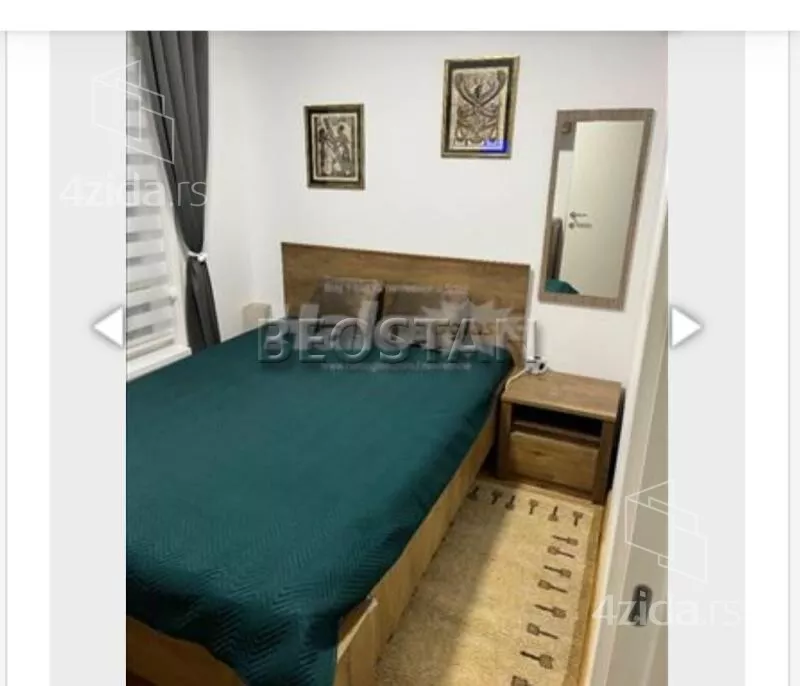This screenshot has height=686, width=800.
Task: Show the next listing photo
Action: (685, 327)
